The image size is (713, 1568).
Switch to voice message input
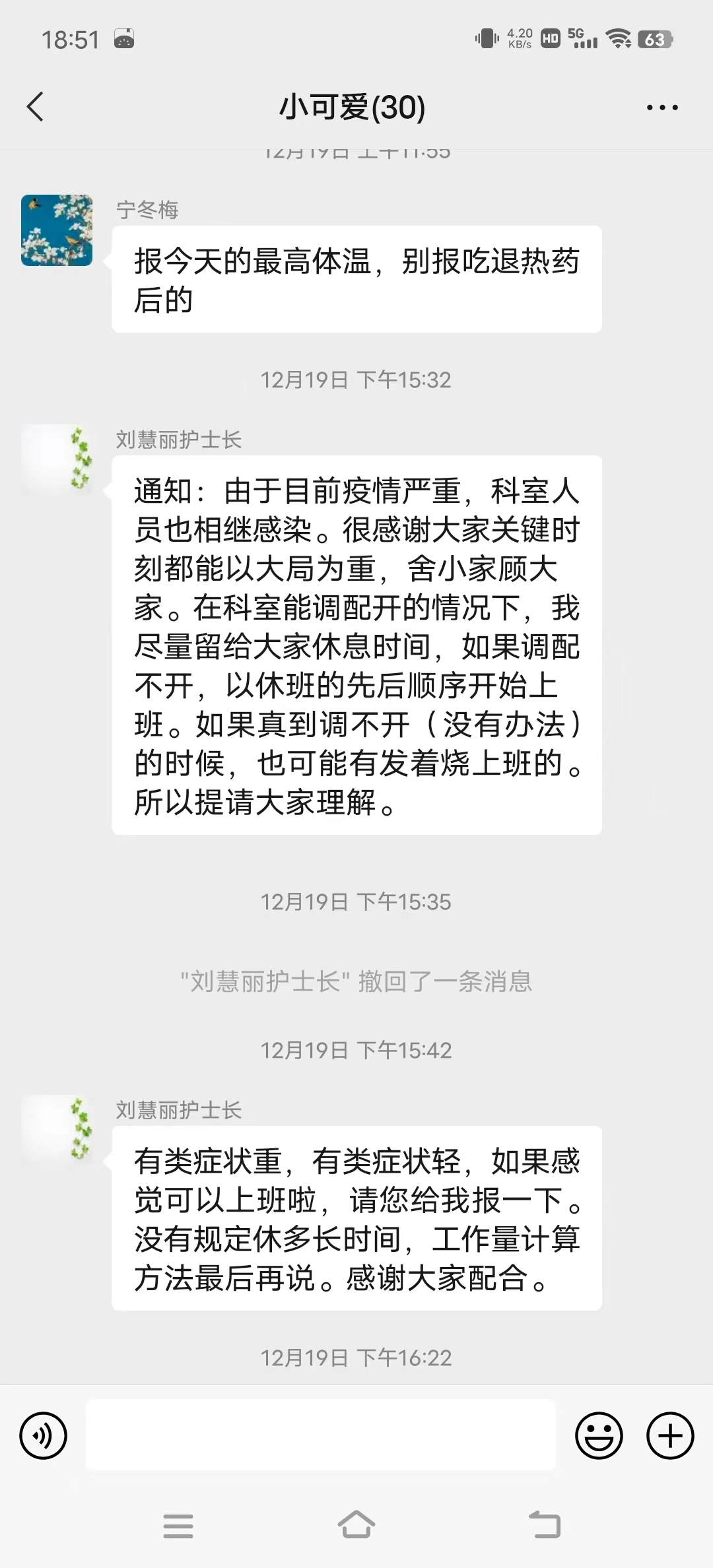click(44, 1435)
